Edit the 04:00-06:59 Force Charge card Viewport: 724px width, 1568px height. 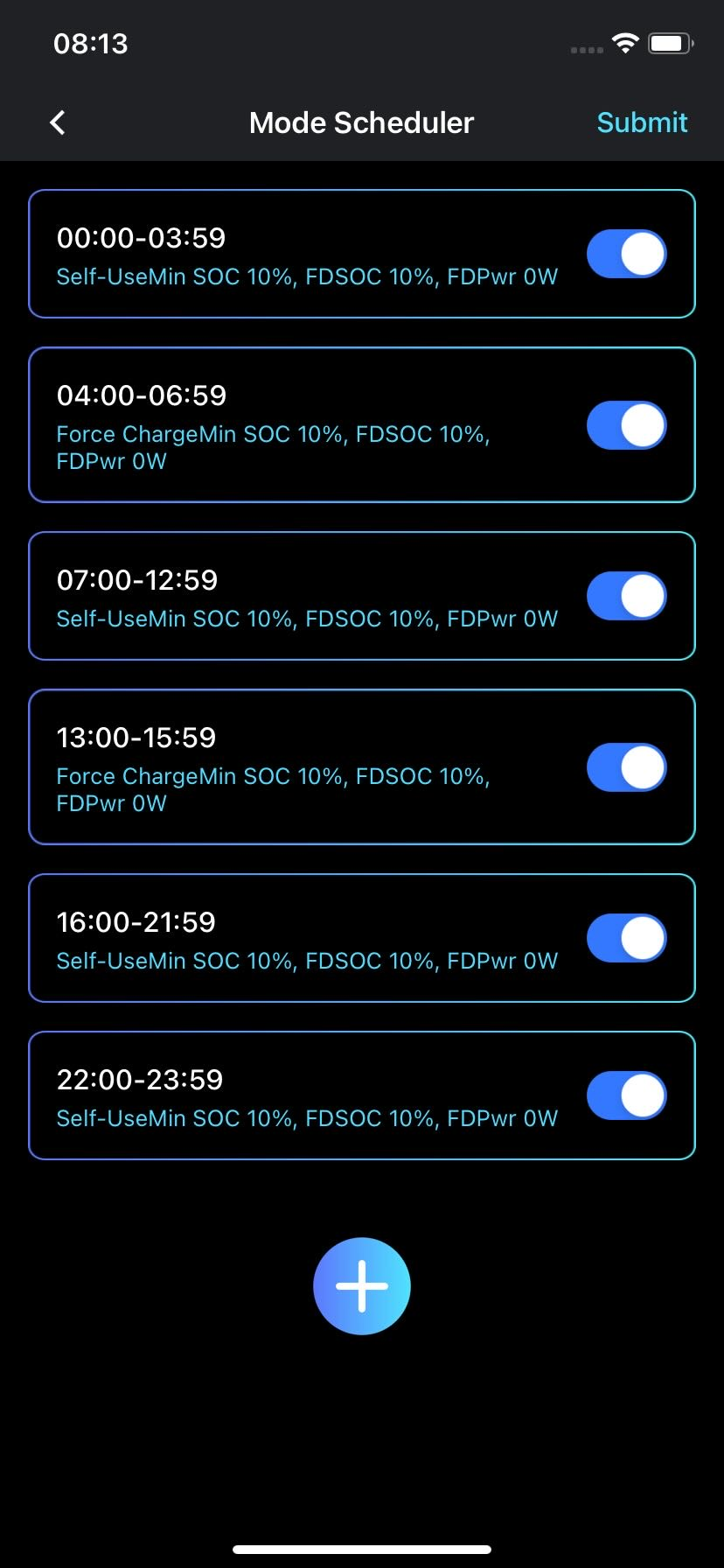(306, 425)
